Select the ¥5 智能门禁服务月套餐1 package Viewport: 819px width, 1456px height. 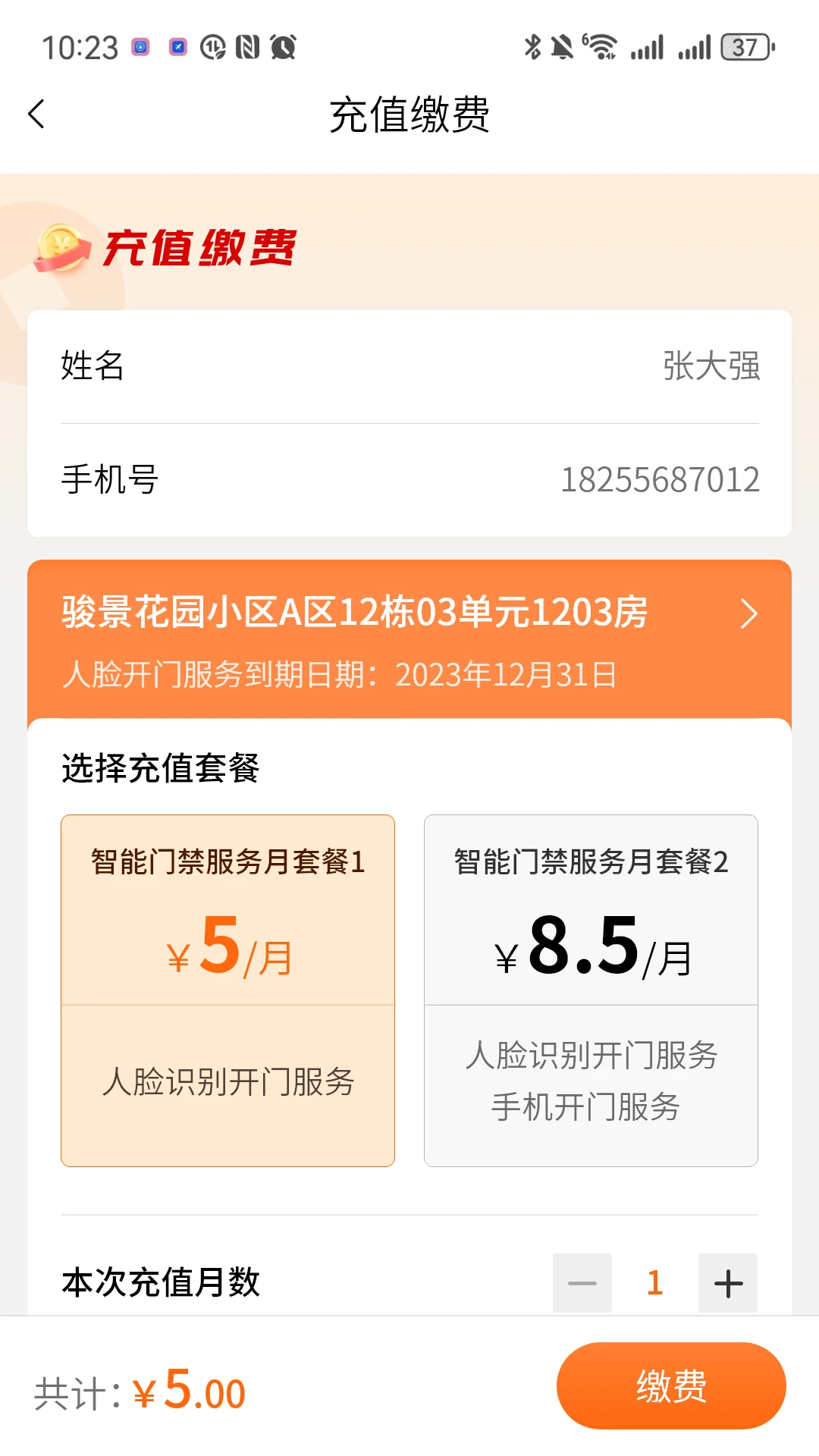tap(227, 986)
